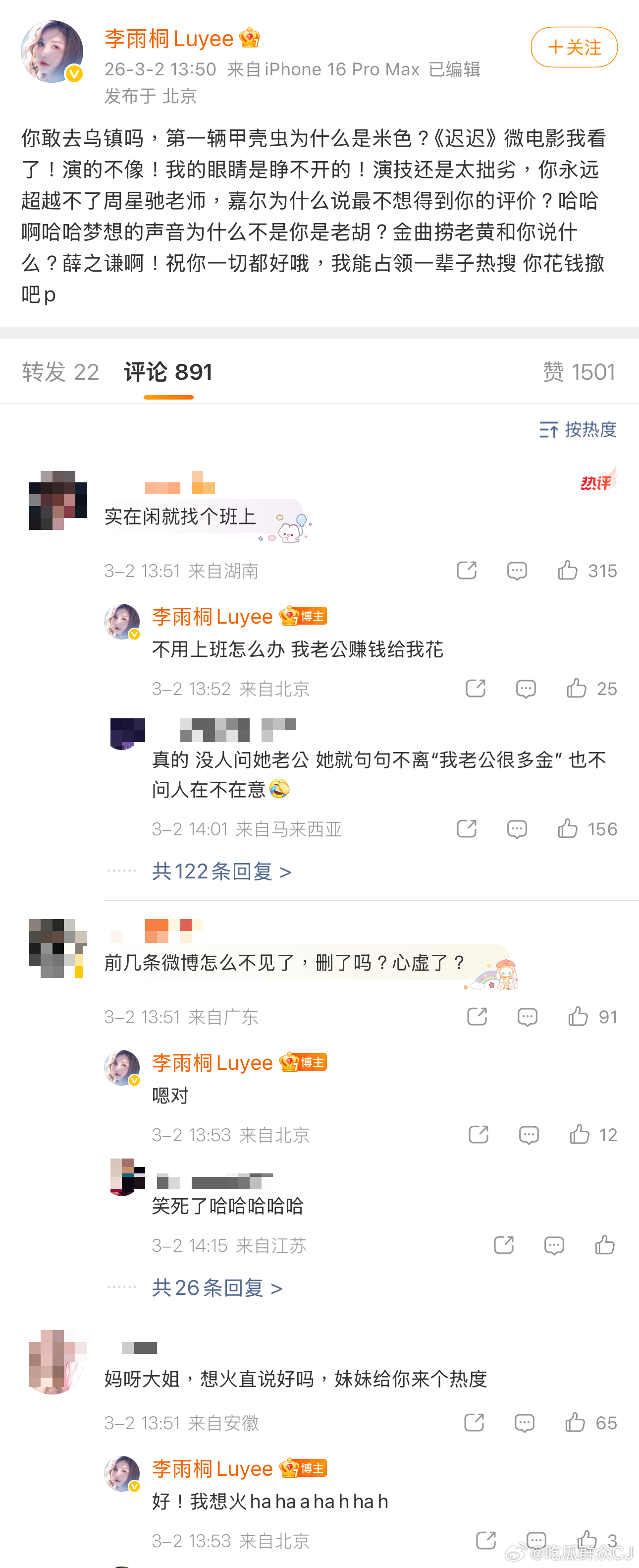Click the comment icon beside the Malaysia reply
Viewport: 639px width, 1568px height.
pyautogui.click(x=517, y=828)
